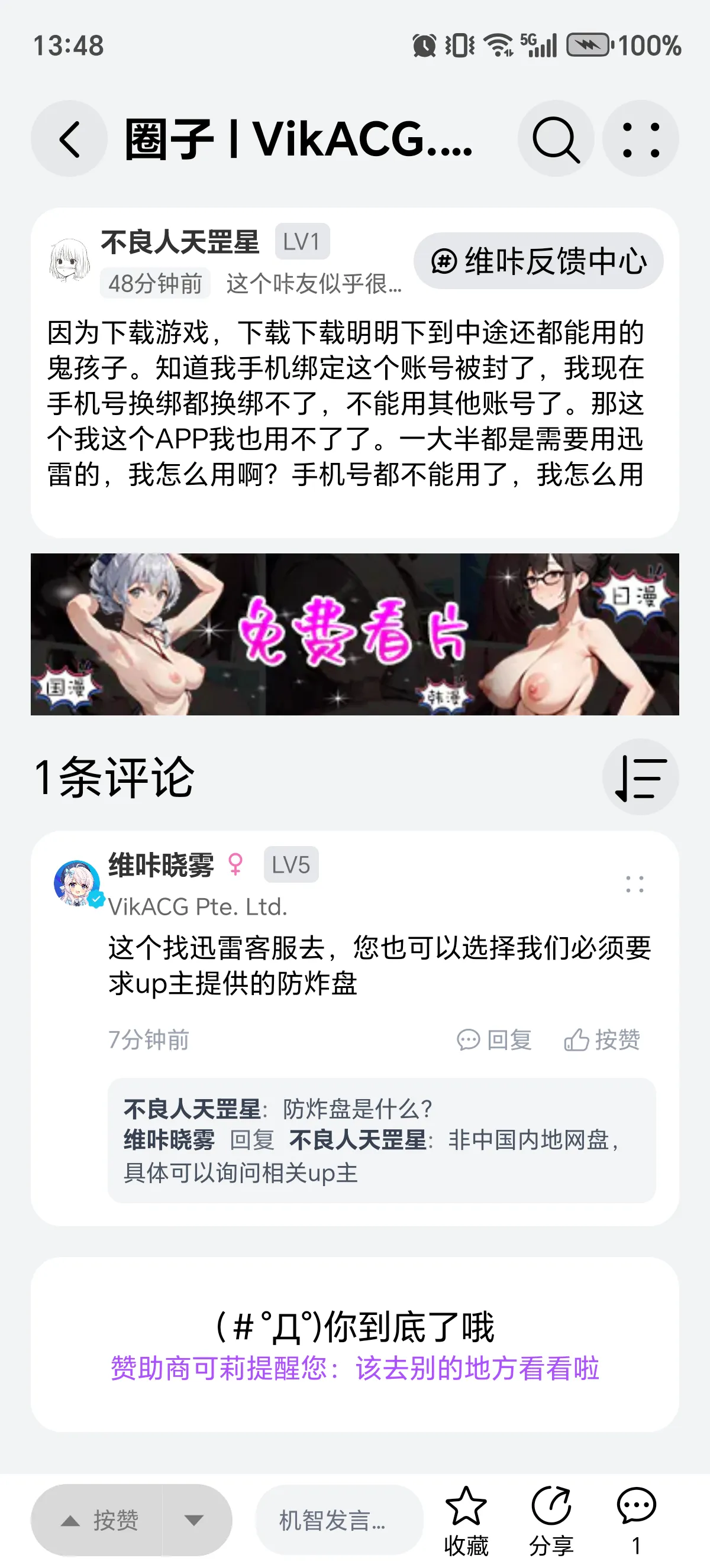The image size is (710, 1568).
Task: Downvote the post with the down arrow
Action: coord(194,1521)
